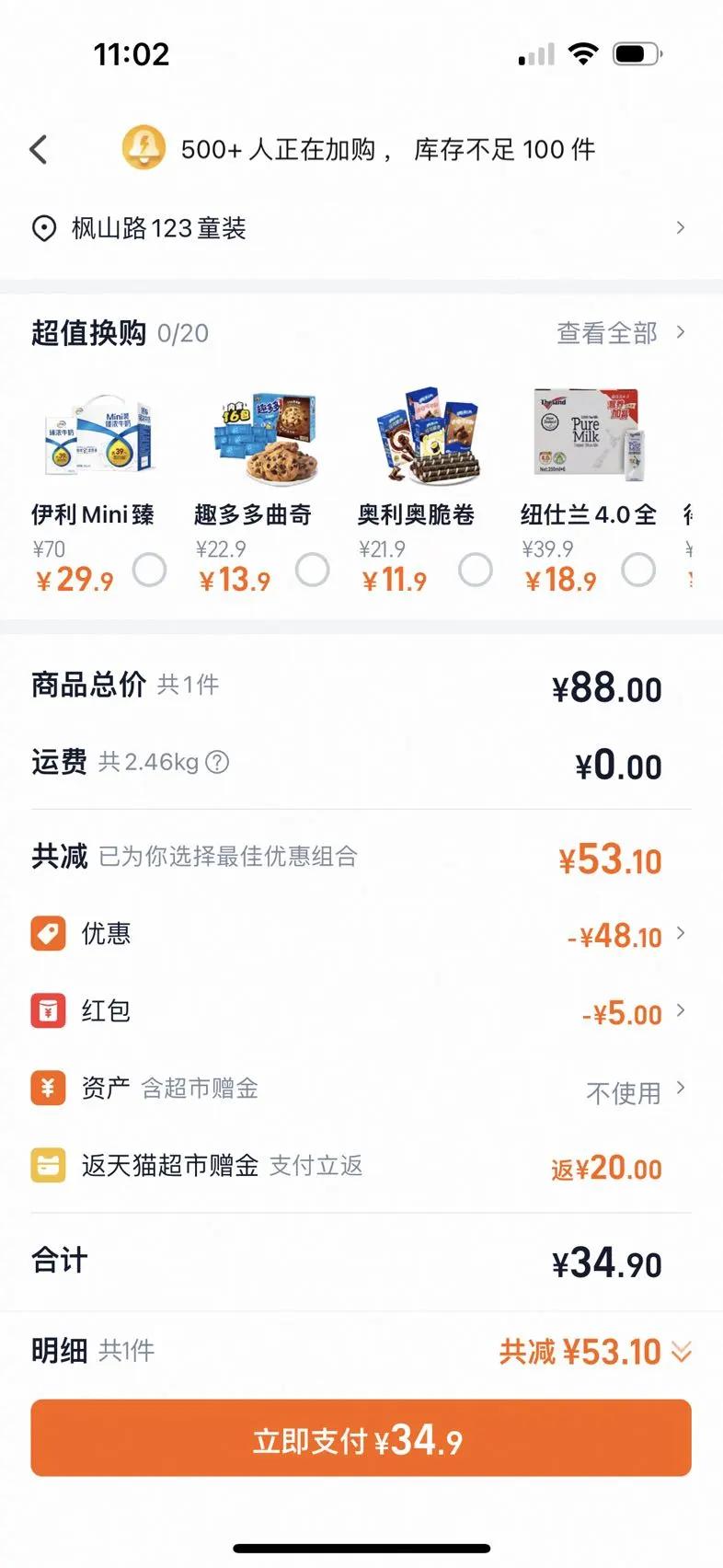The height and width of the screenshot is (1568, 723).
Task: Tap the question mark beside the 2.46kg freight
Action: 218,762
